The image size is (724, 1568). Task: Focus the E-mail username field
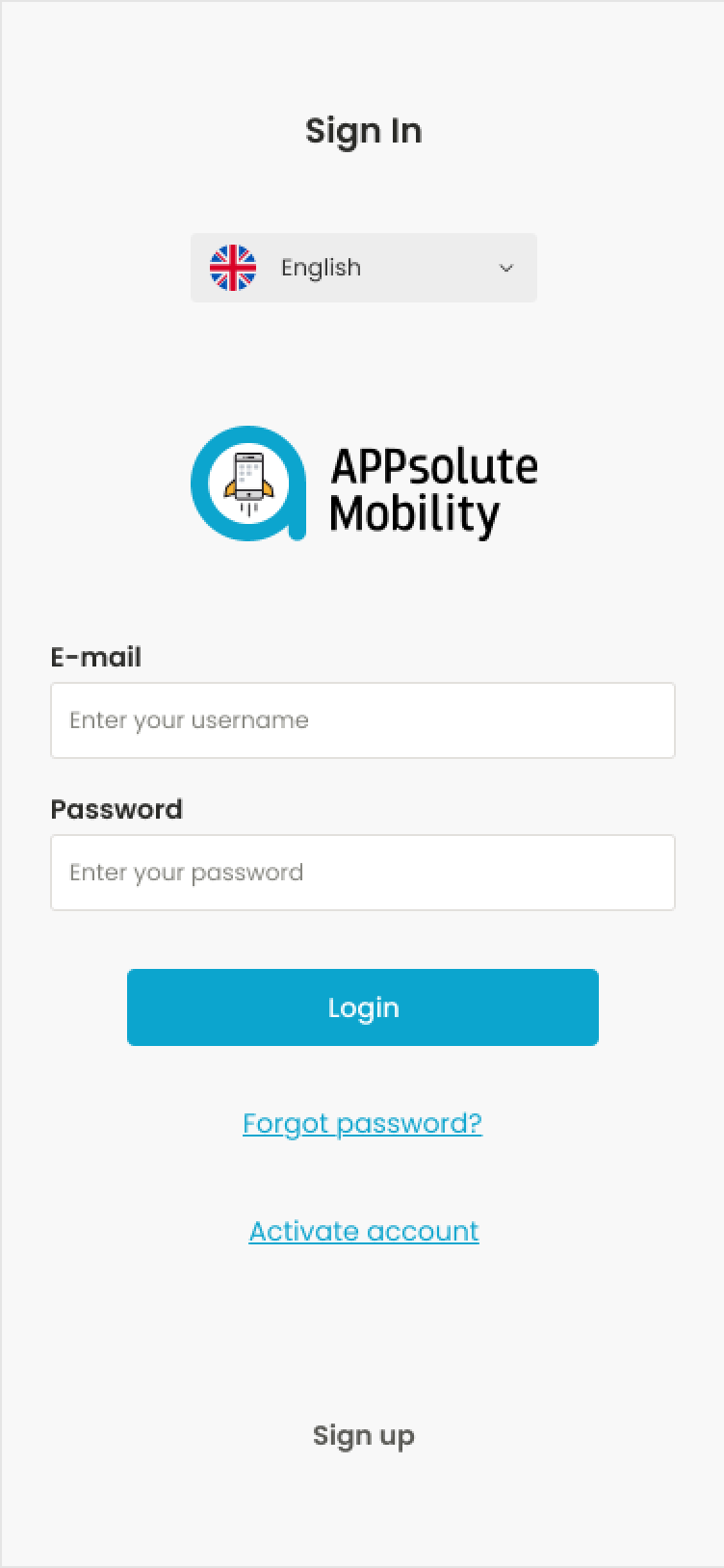362,720
